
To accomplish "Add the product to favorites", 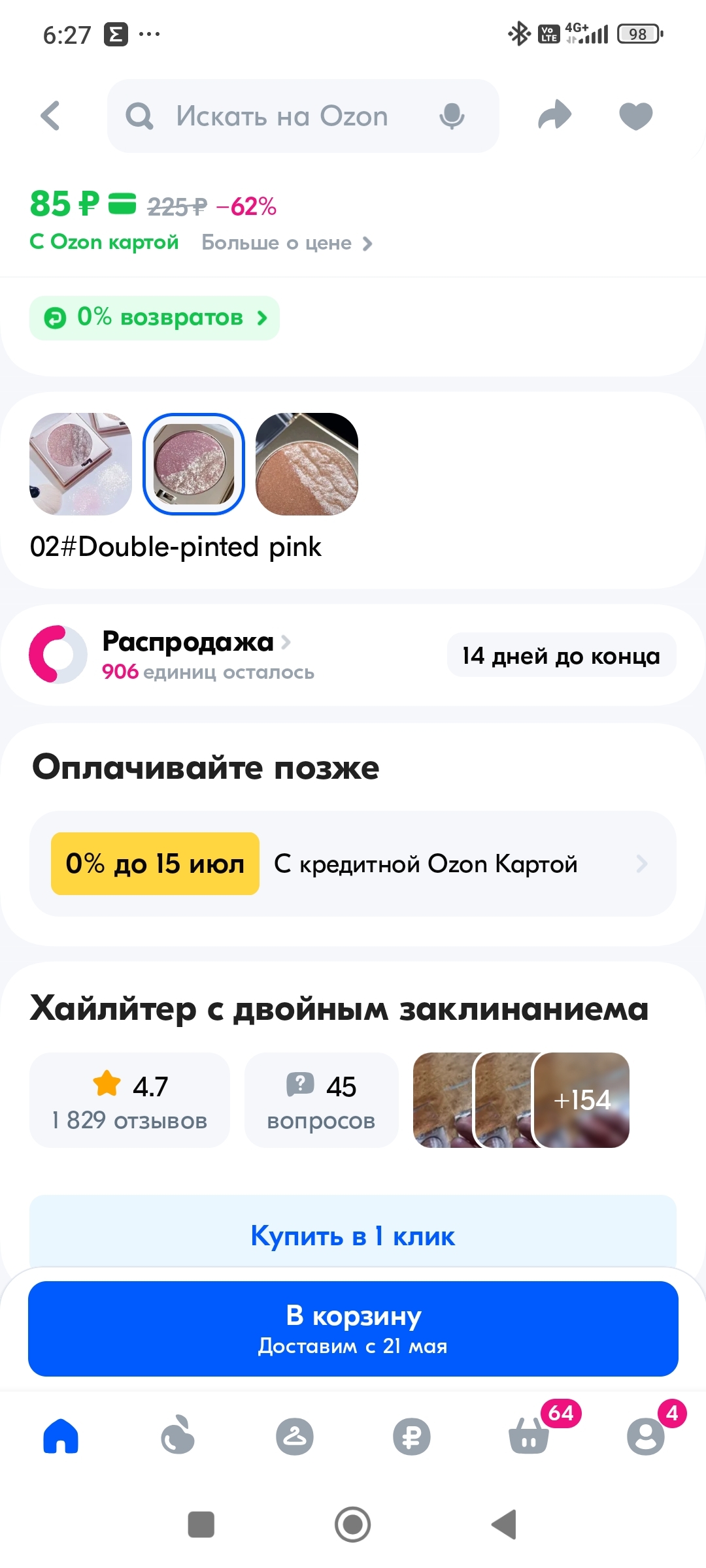I will [635, 116].
